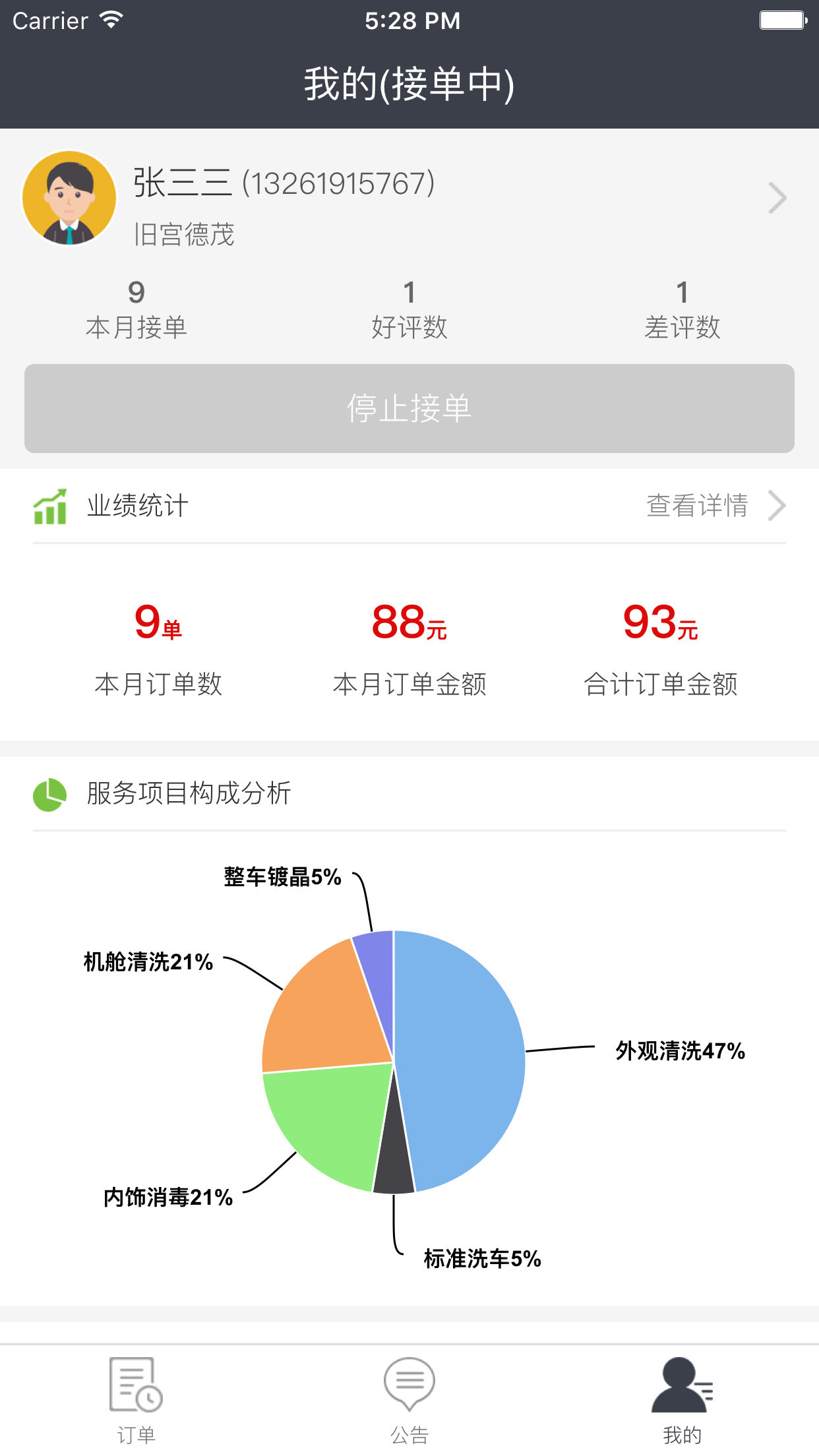Tap the 停止接单 button
This screenshot has width=819, height=1456.
[x=409, y=408]
